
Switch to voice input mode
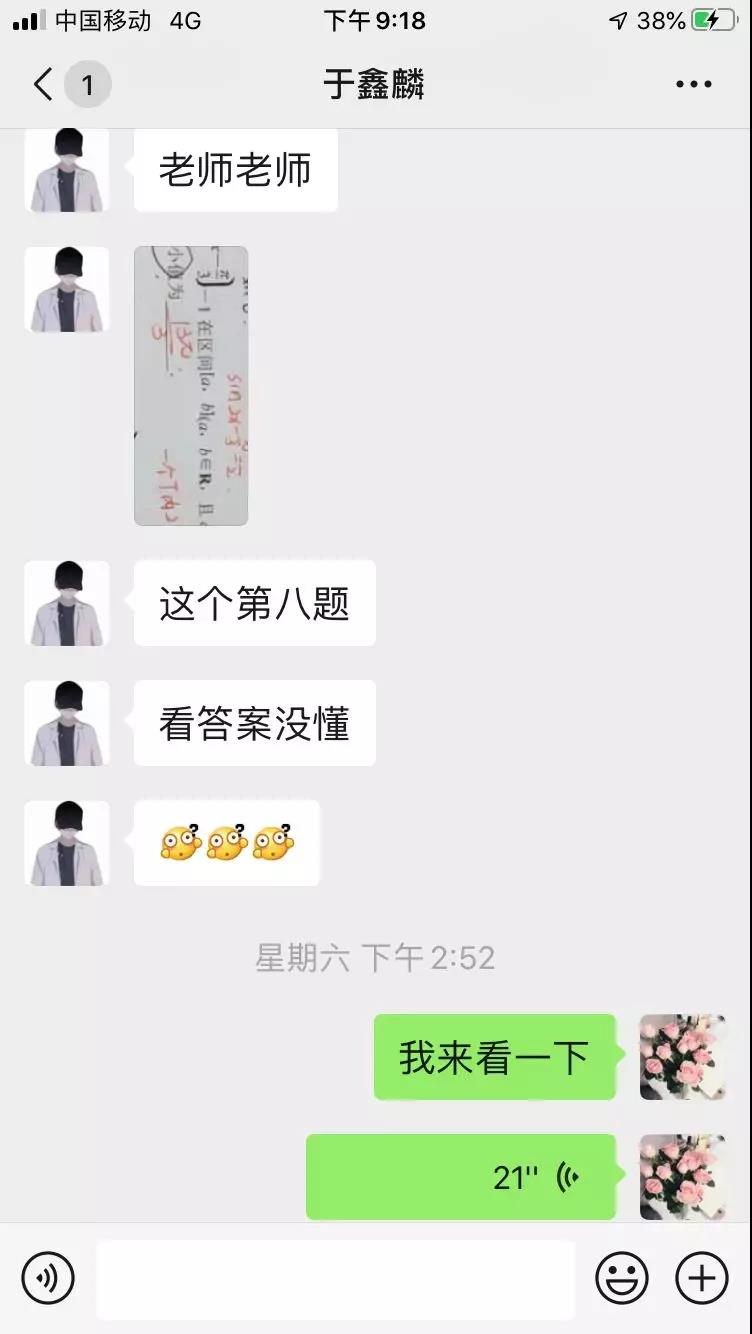48,1278
